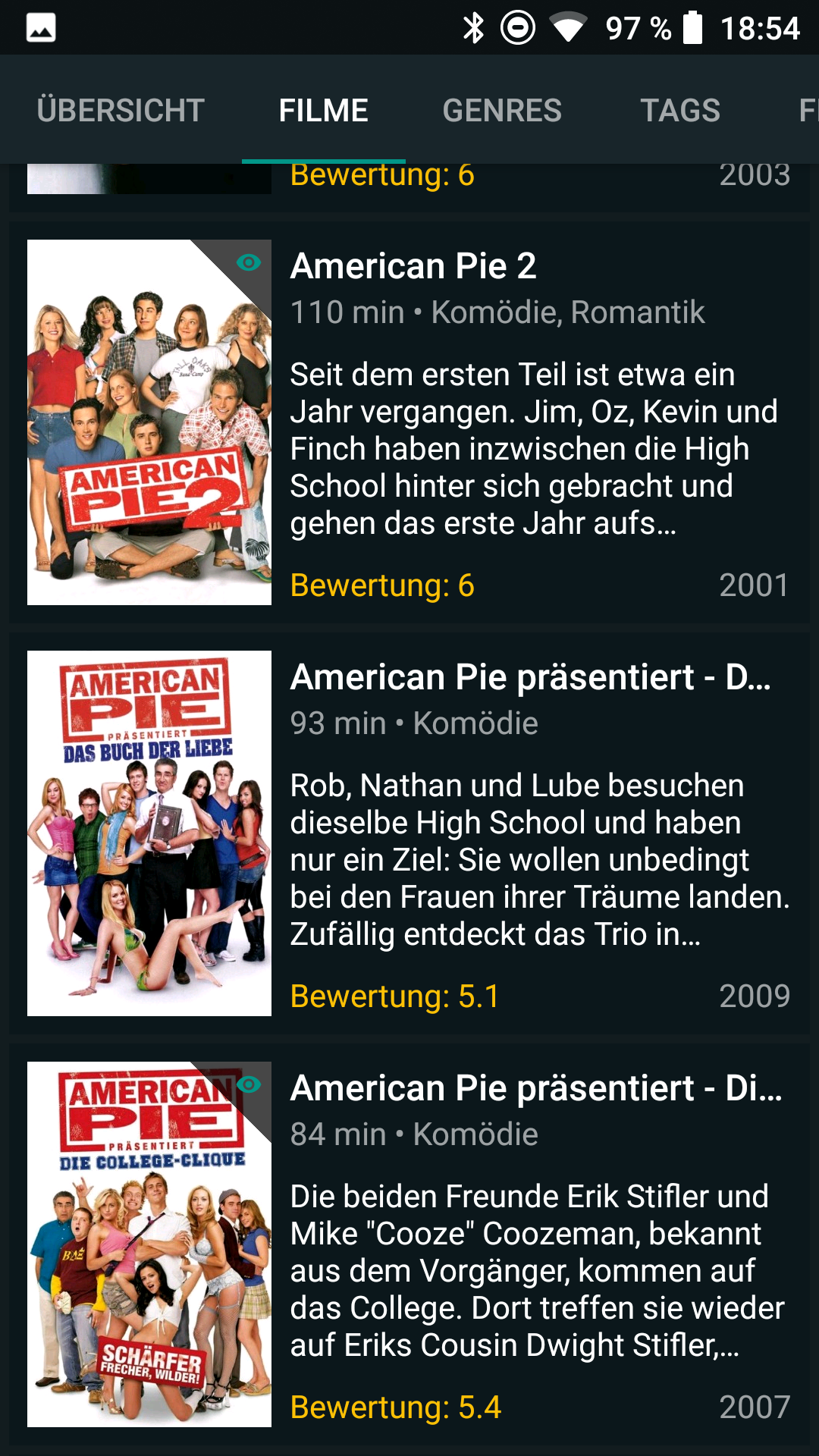Go to the TAGS tab
This screenshot has width=819, height=1456.
(x=680, y=110)
